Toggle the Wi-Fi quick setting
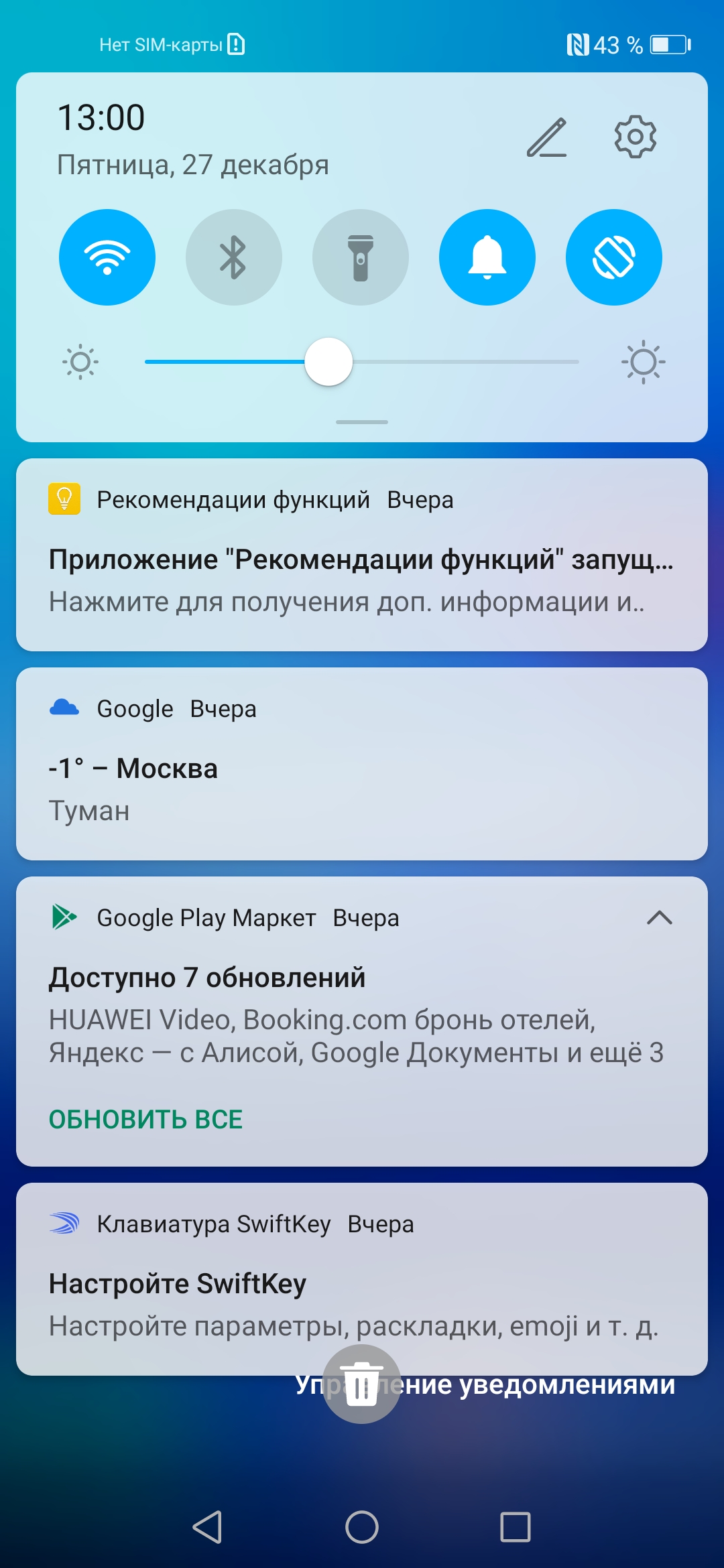The image size is (724, 1568). click(107, 257)
